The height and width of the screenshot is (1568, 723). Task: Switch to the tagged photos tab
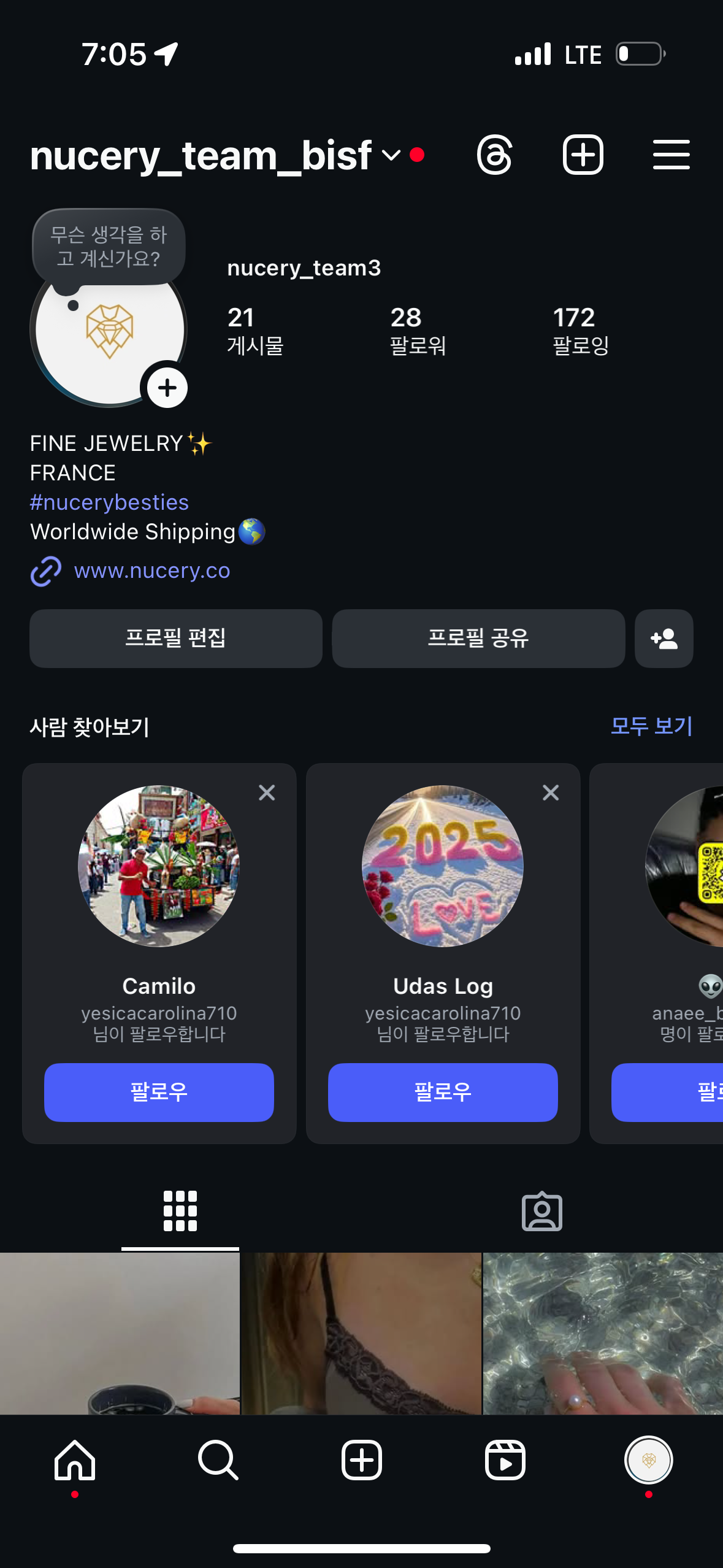pyautogui.click(x=541, y=1212)
